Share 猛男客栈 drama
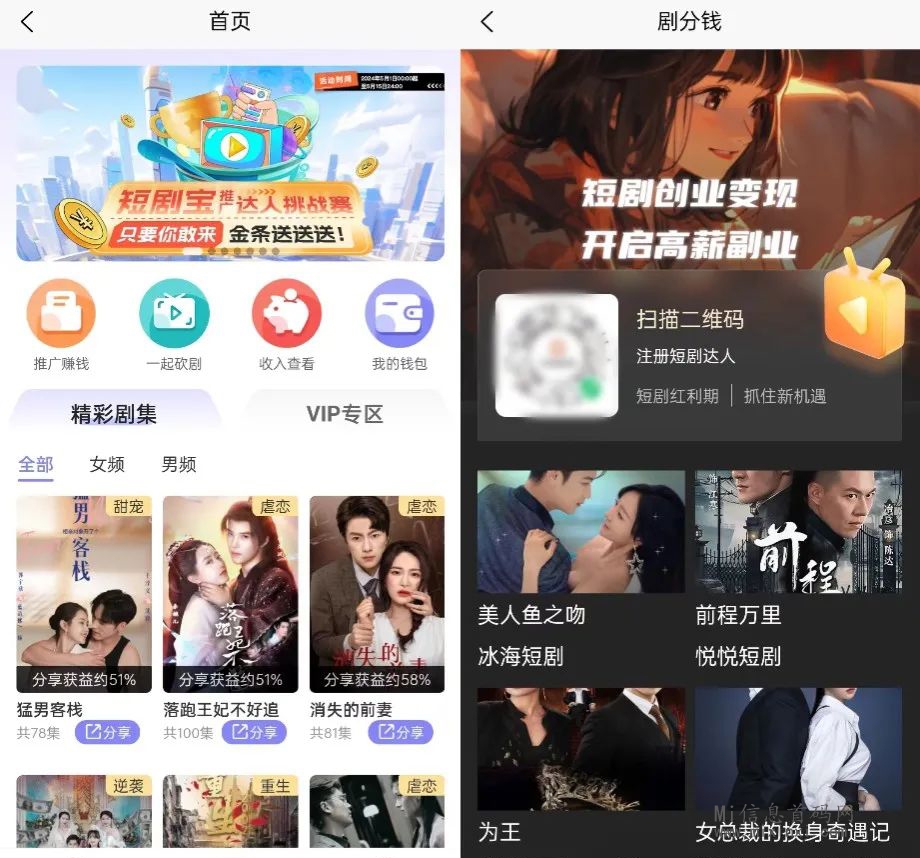This screenshot has width=920, height=858. 107,733
